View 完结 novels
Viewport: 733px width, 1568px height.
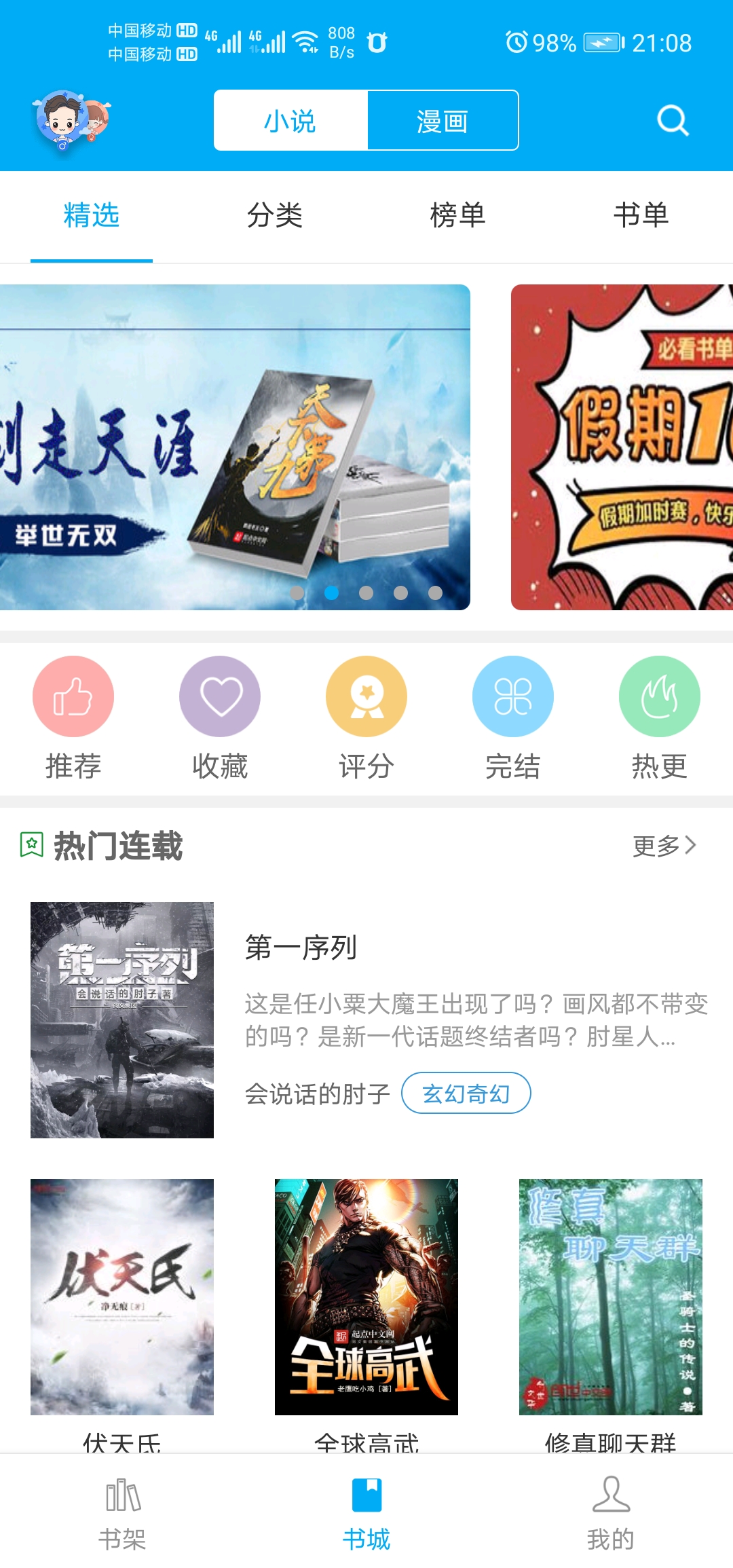tap(513, 717)
